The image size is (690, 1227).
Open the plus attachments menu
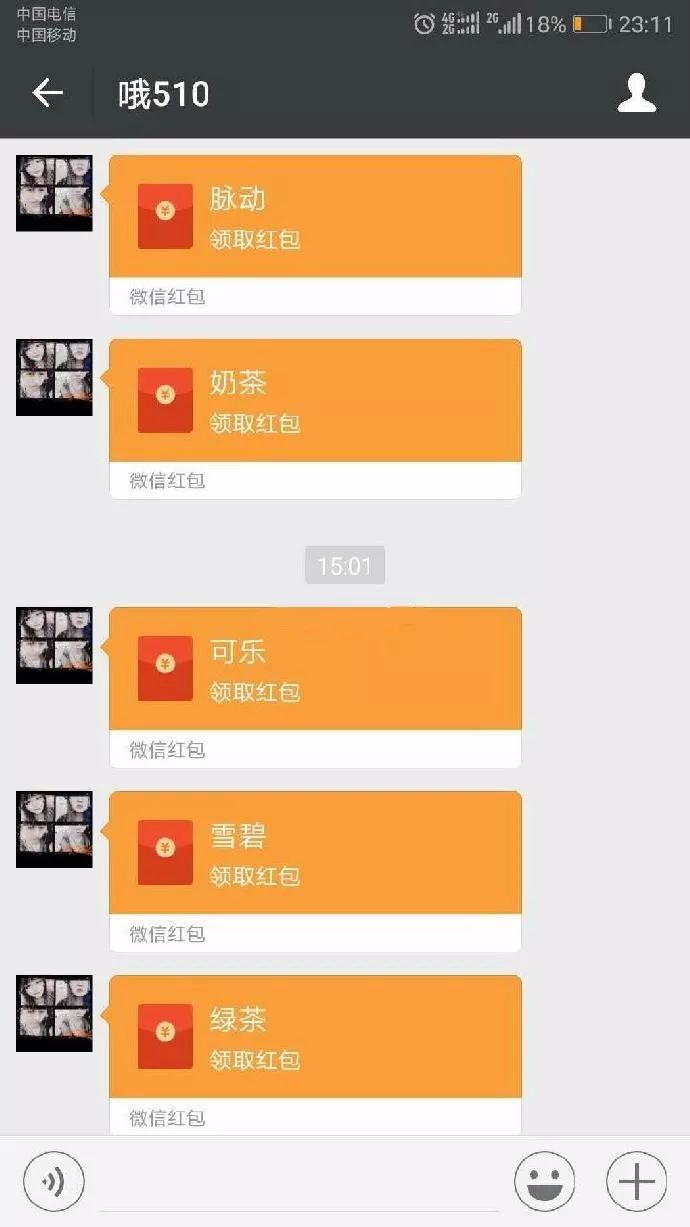point(636,1182)
